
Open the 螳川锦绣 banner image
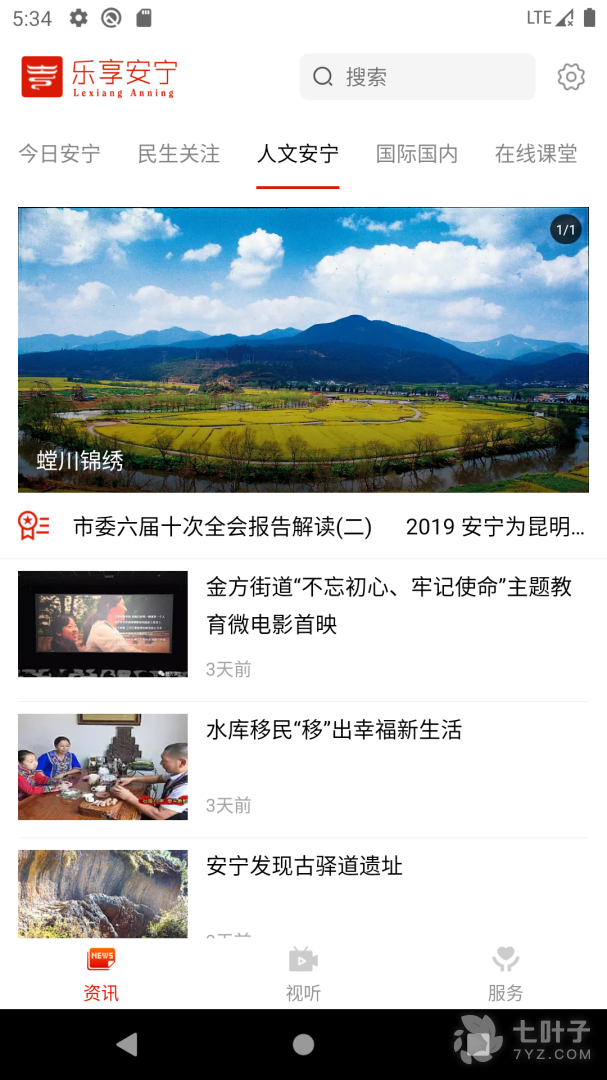coord(303,349)
